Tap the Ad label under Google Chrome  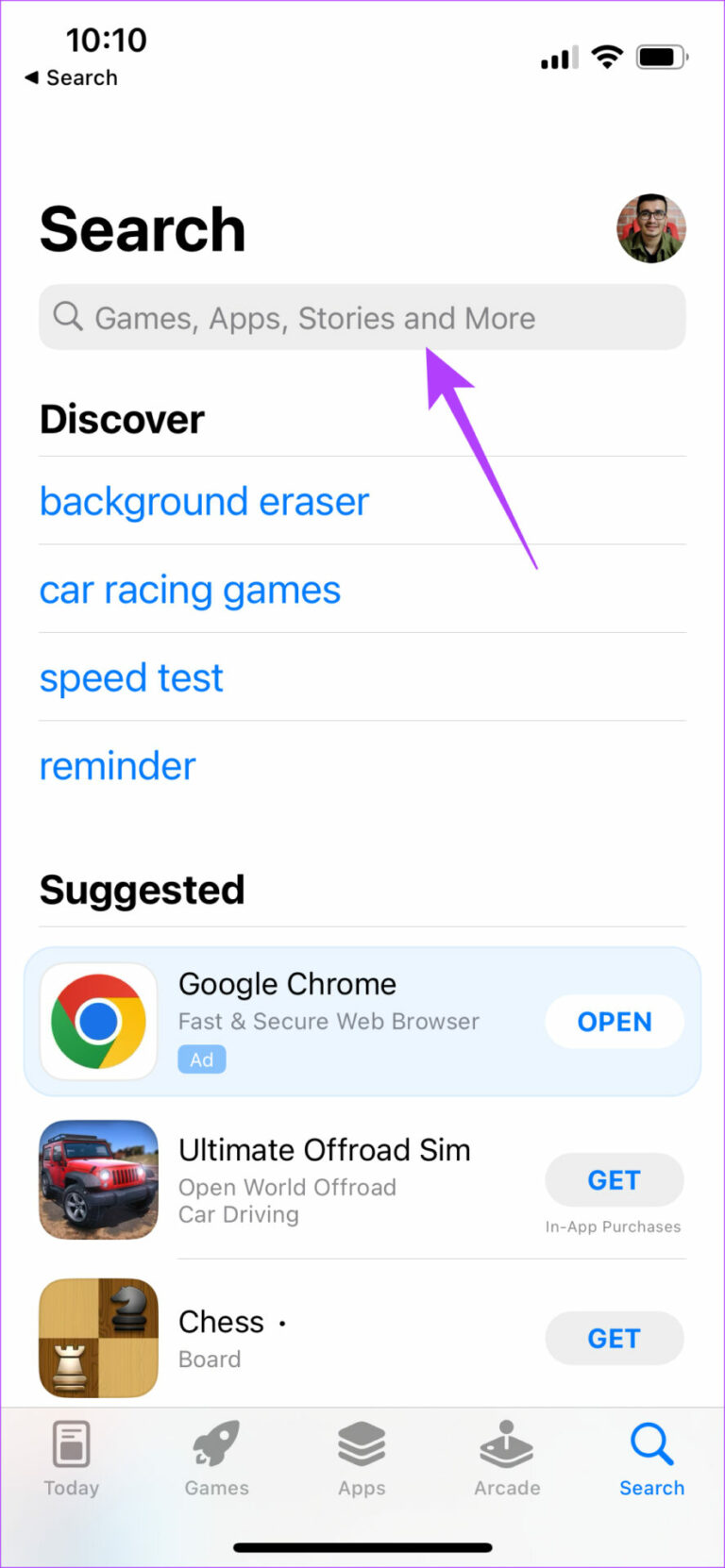201,1059
